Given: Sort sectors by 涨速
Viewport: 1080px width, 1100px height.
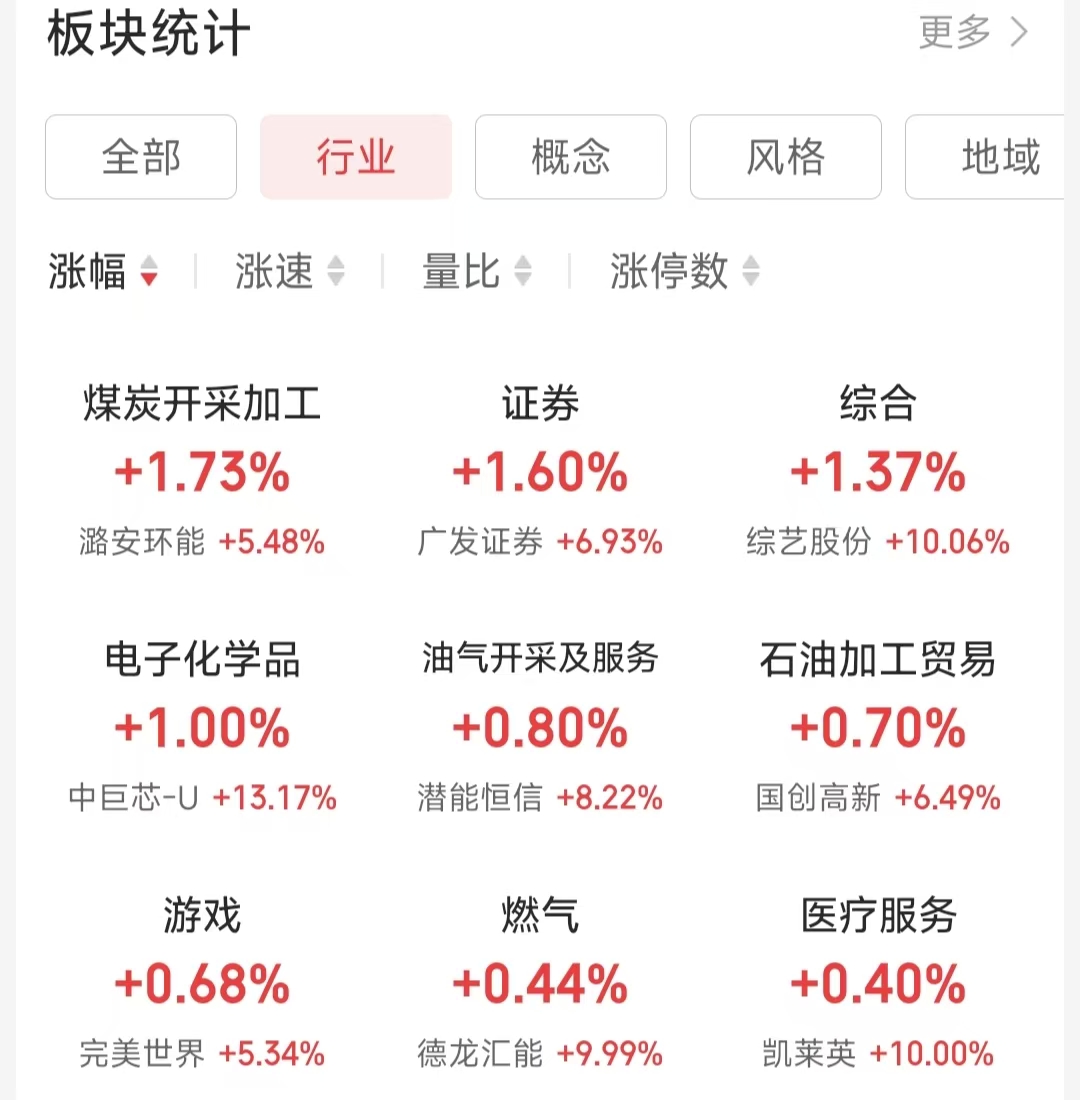Looking at the screenshot, I should pyautogui.click(x=289, y=271).
